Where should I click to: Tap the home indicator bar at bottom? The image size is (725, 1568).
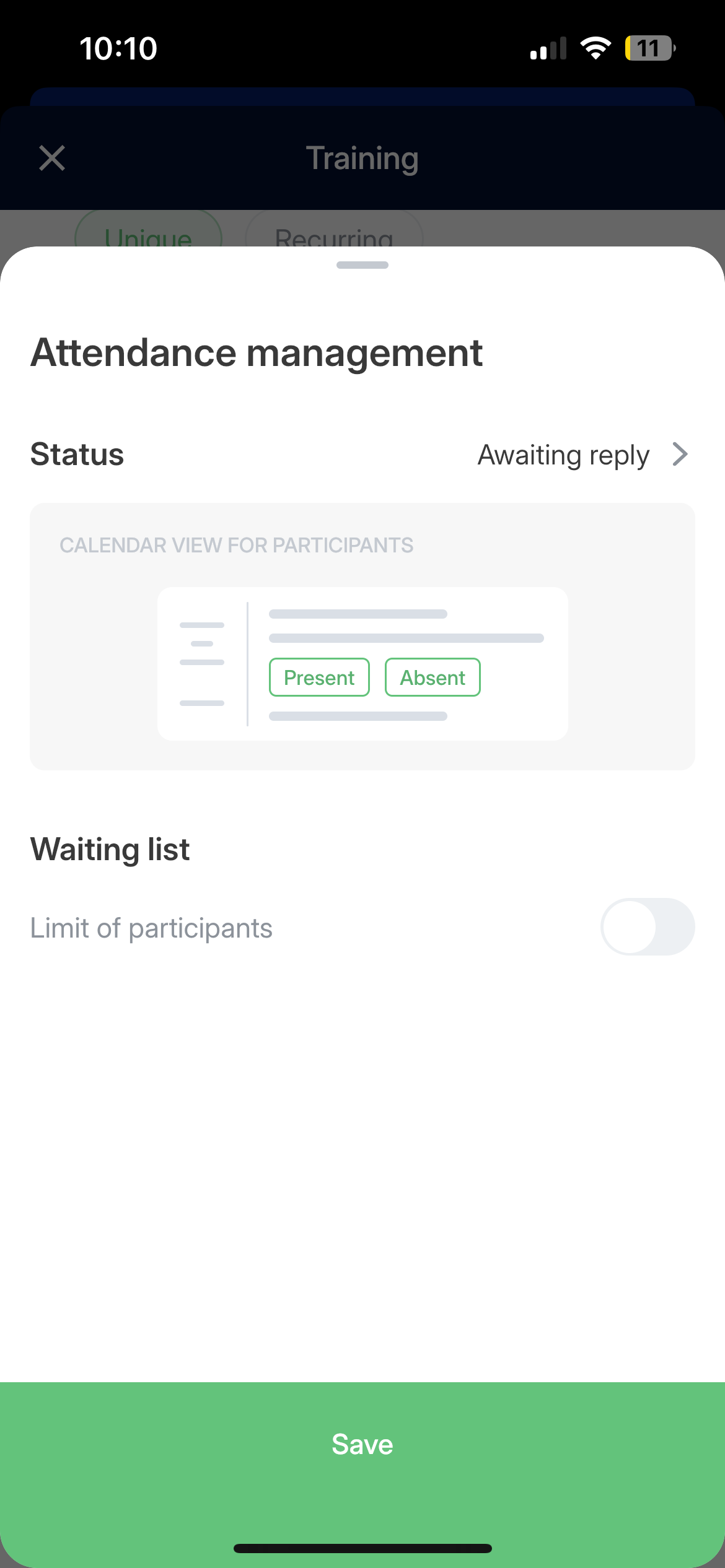(362, 1548)
